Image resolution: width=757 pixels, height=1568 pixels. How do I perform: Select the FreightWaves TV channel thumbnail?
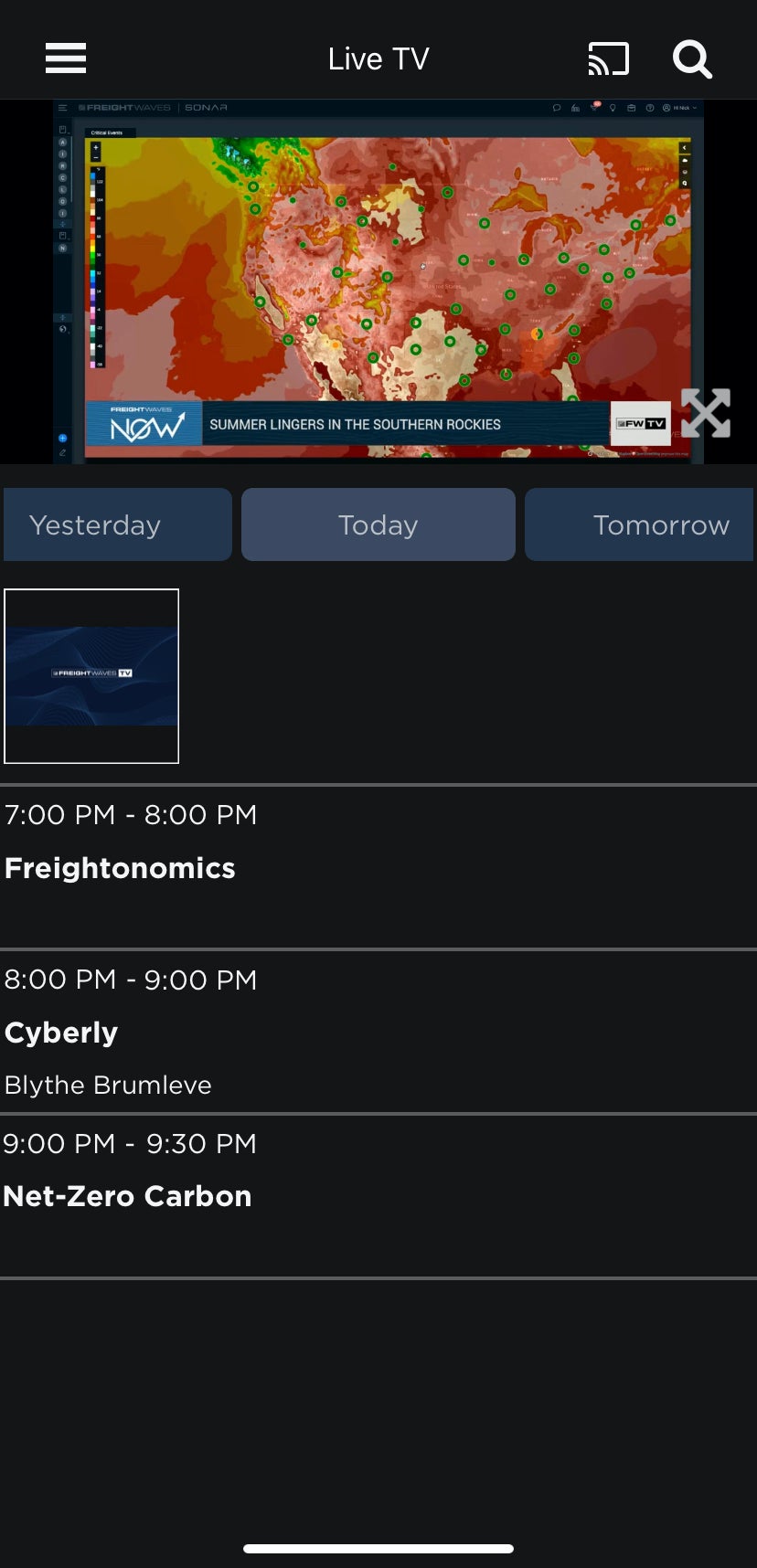(91, 676)
